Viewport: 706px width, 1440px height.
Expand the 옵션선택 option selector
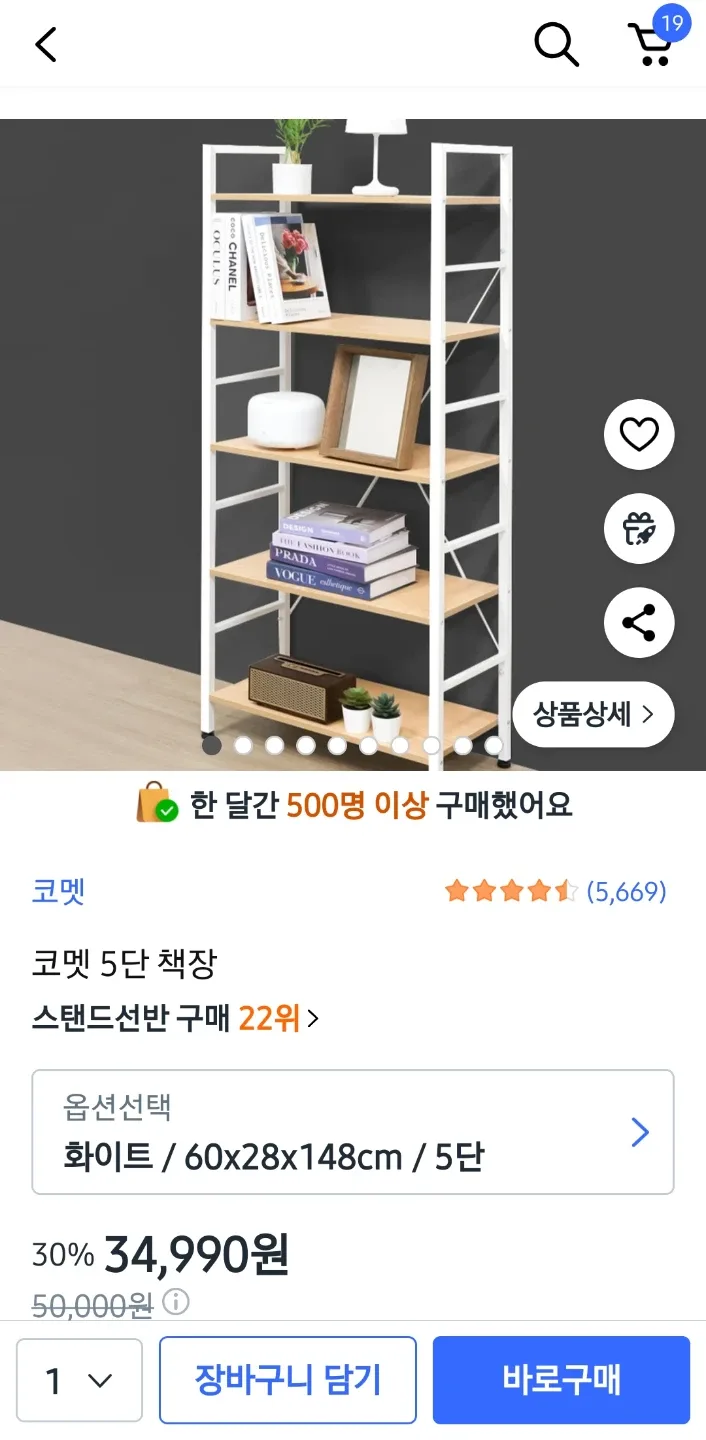click(353, 1132)
